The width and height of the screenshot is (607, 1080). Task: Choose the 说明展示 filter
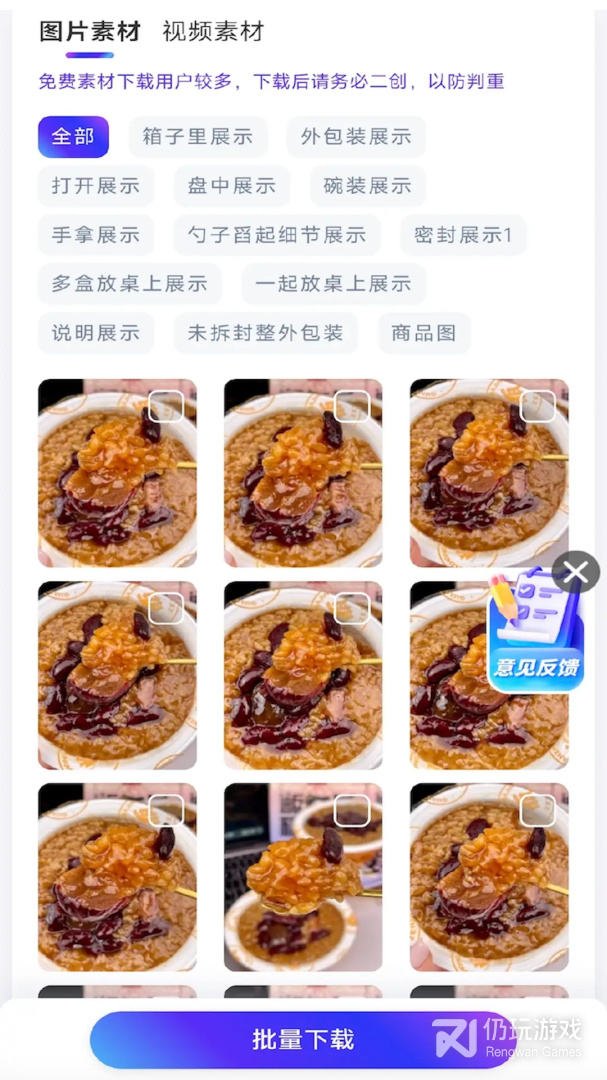(x=96, y=333)
